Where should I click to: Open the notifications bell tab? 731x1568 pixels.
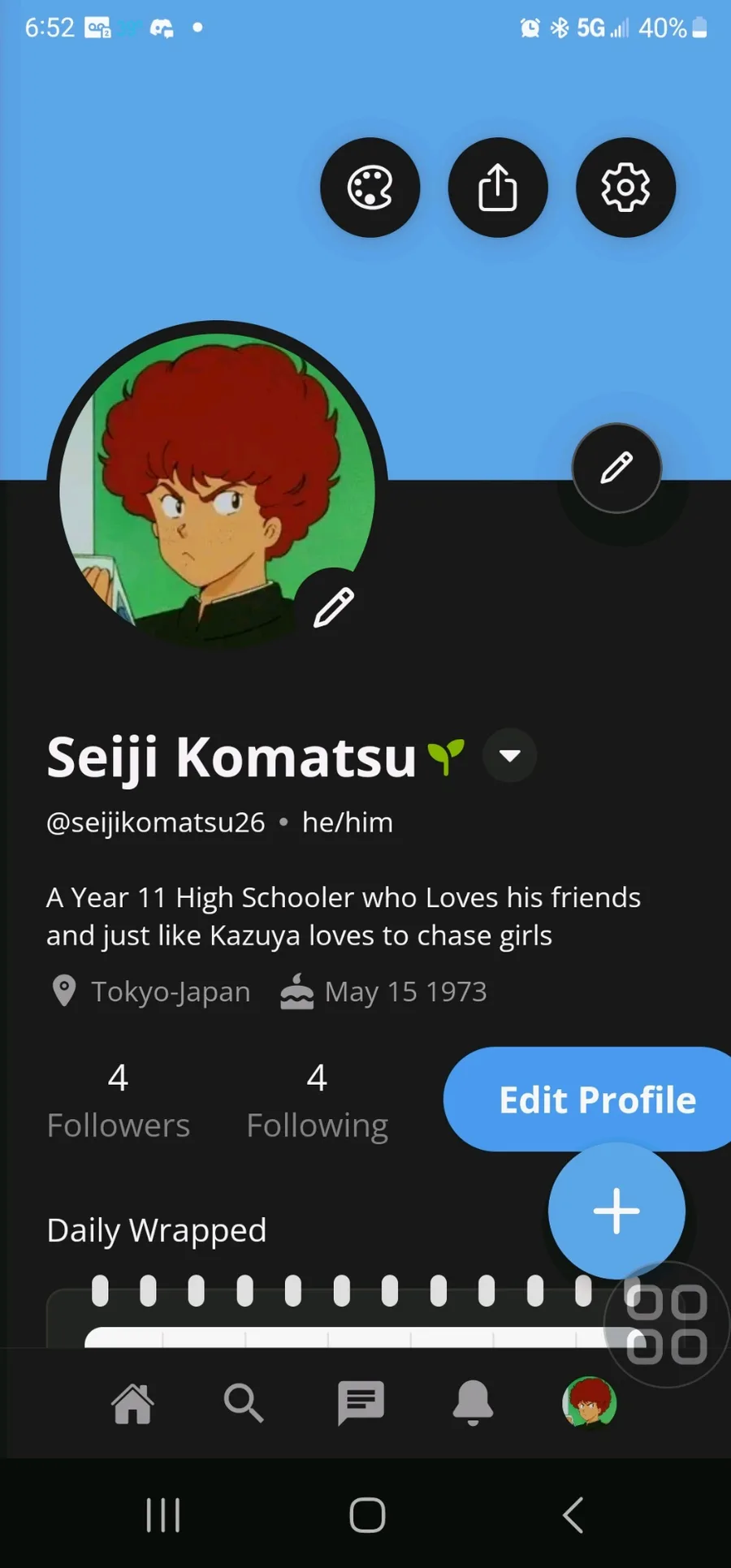point(473,1402)
